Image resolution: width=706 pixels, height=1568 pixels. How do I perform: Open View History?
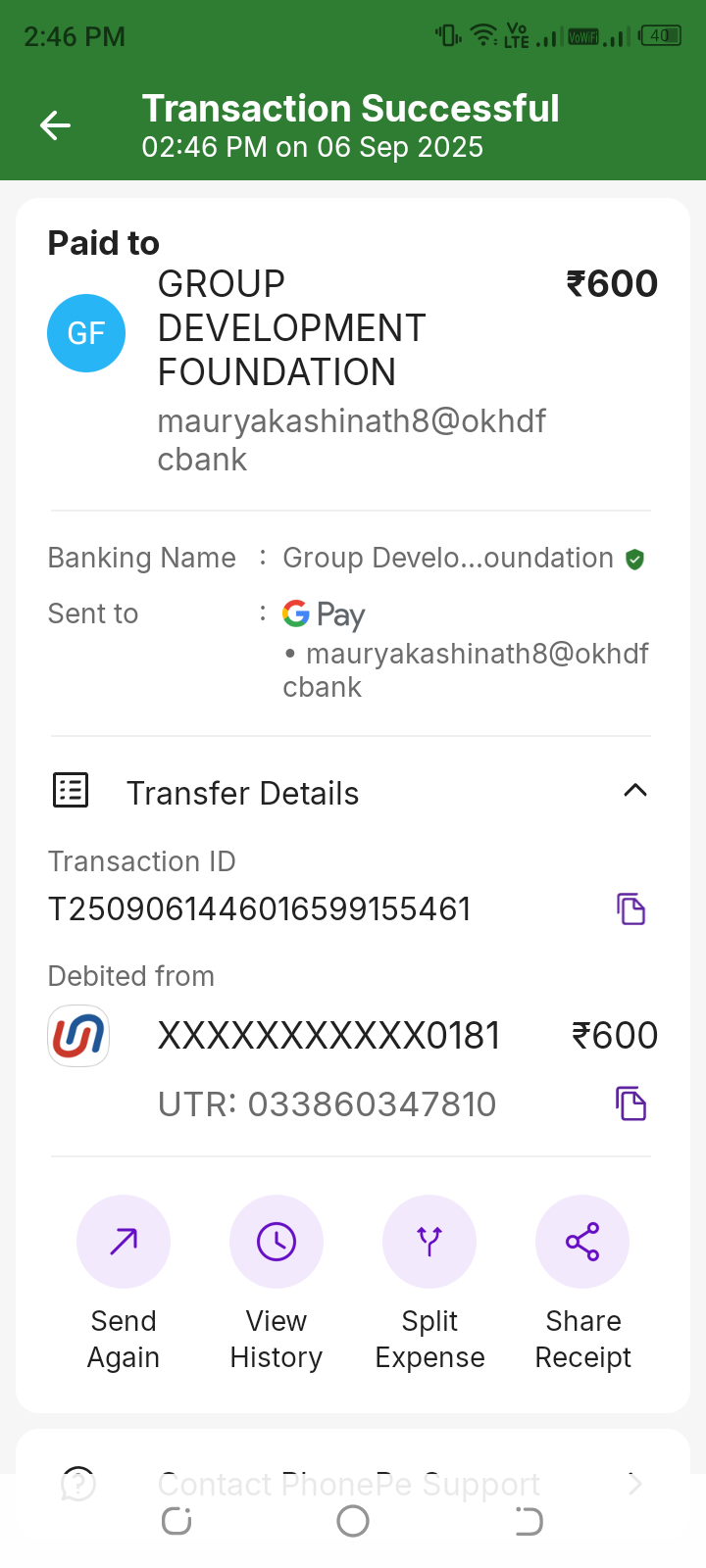pos(277,1242)
